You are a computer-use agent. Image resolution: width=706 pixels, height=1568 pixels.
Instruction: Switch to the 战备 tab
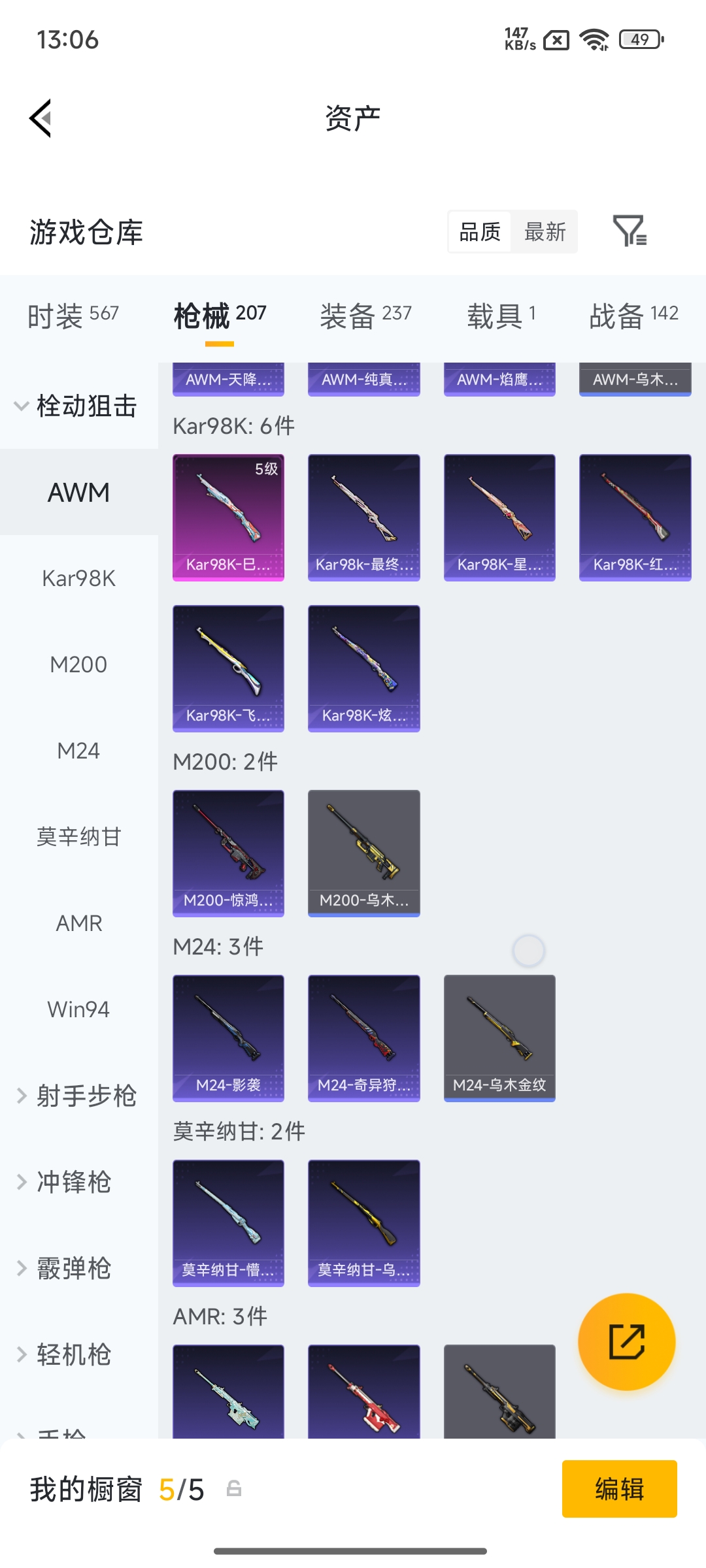click(x=633, y=316)
